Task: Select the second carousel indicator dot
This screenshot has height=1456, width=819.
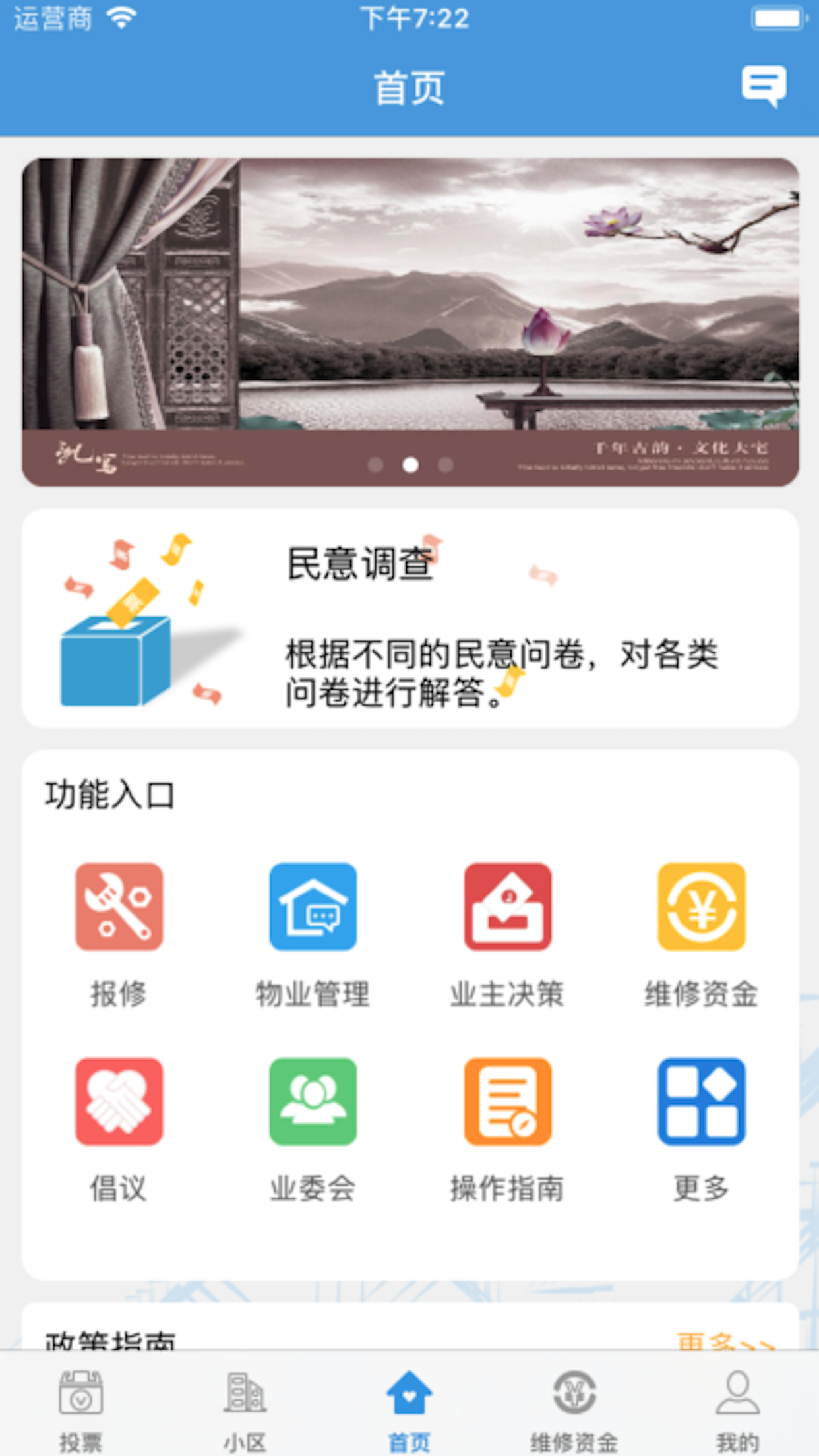Action: [409, 465]
